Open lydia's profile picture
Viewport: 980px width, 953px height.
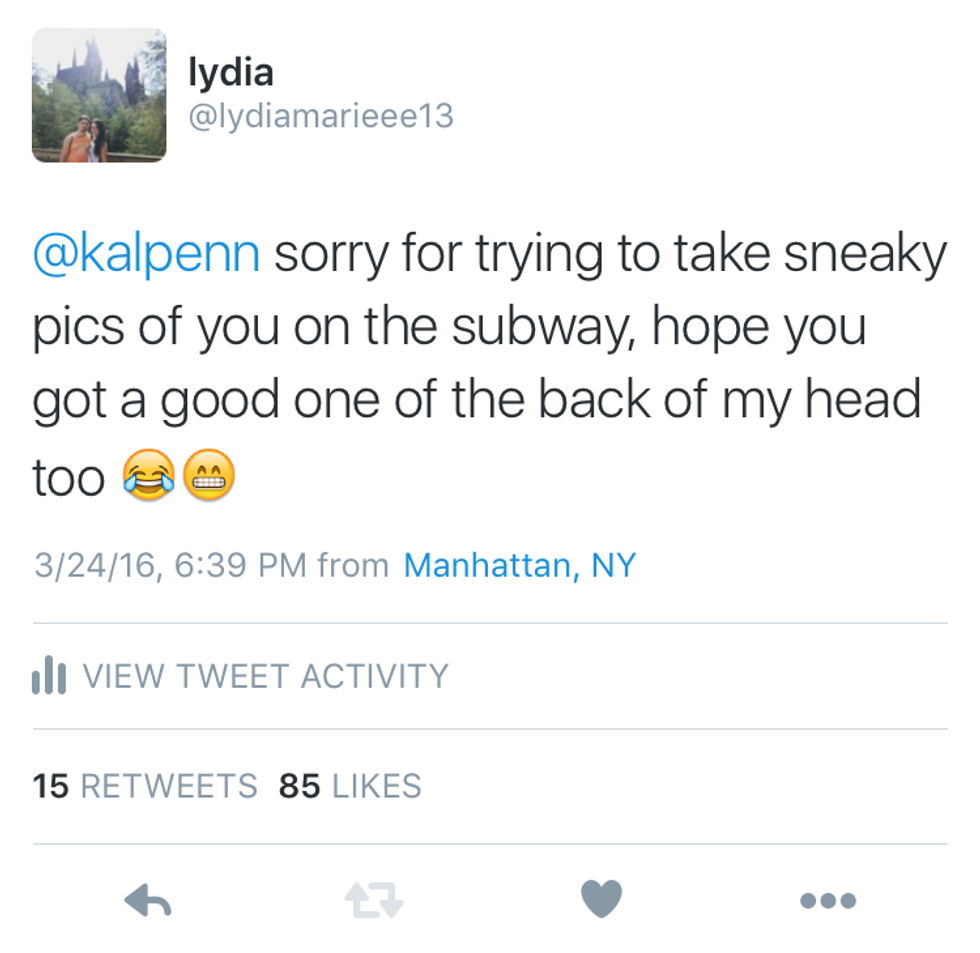pyautogui.click(x=99, y=96)
